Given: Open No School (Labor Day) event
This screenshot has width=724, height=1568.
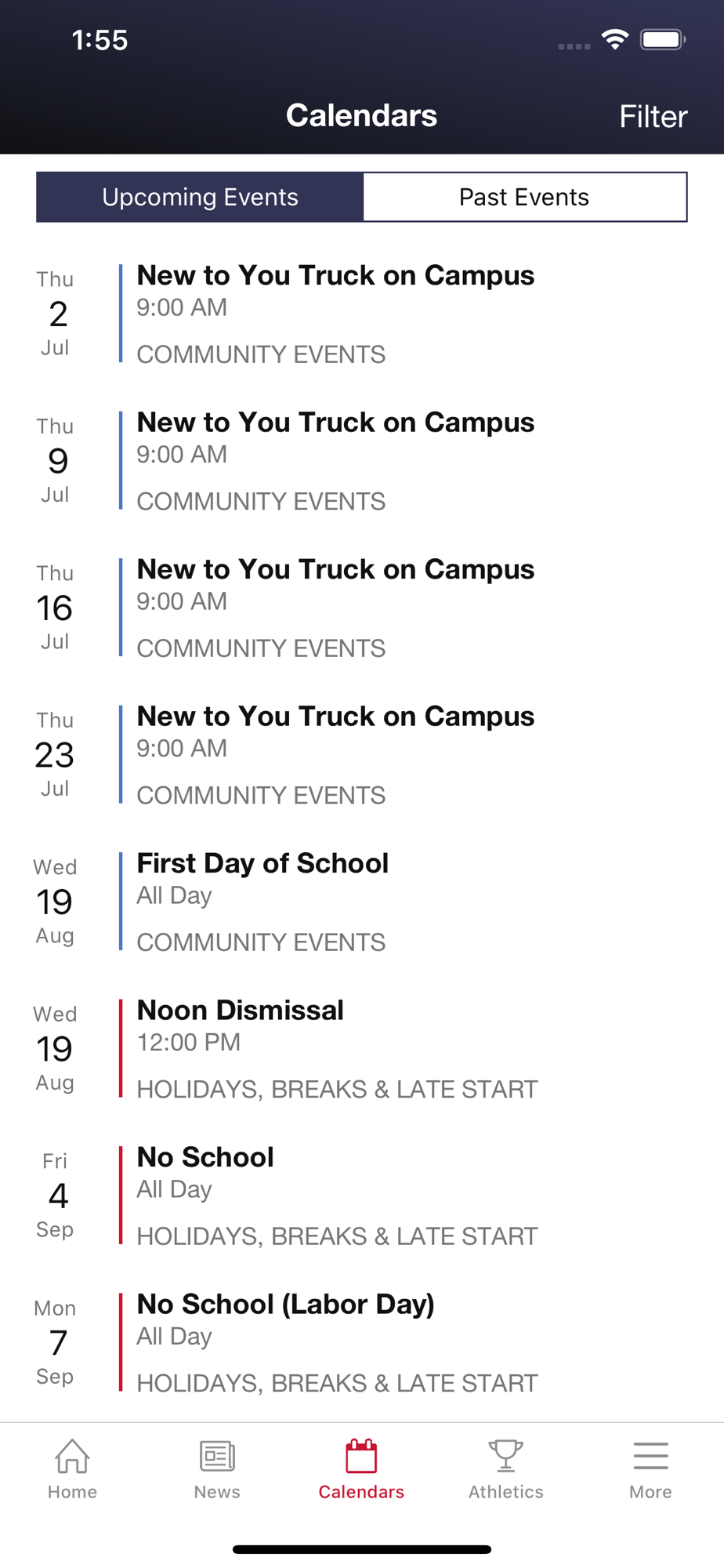Looking at the screenshot, I should [362, 1342].
